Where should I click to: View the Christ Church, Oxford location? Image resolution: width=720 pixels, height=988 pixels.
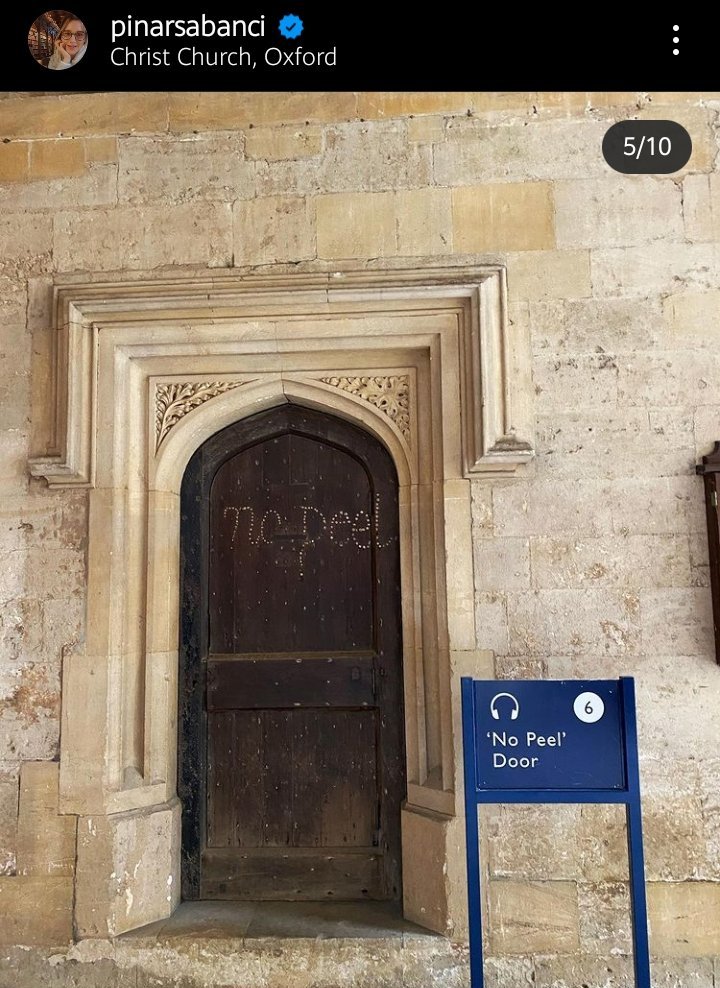(x=223, y=57)
